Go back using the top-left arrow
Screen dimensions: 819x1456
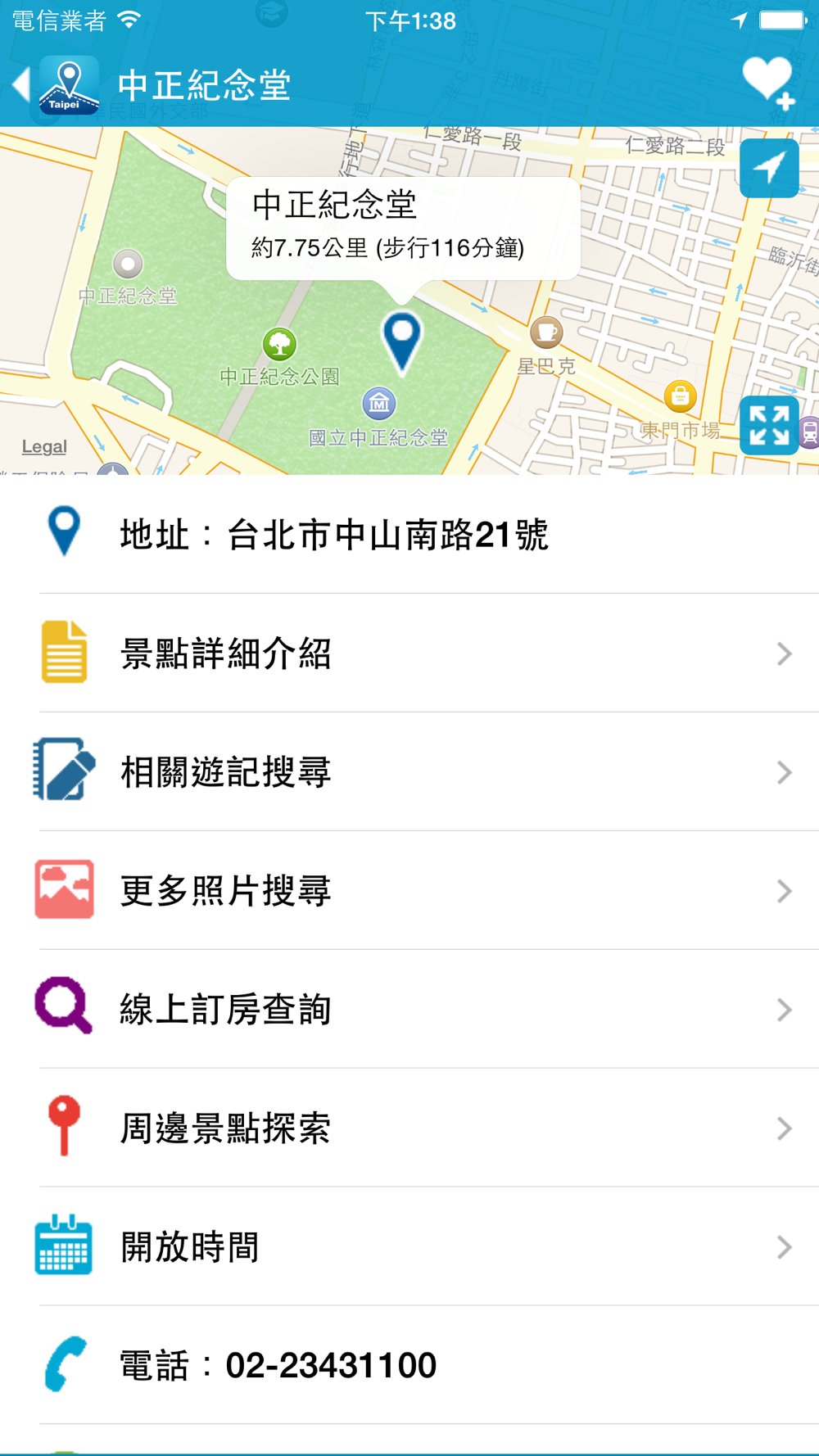(21, 84)
